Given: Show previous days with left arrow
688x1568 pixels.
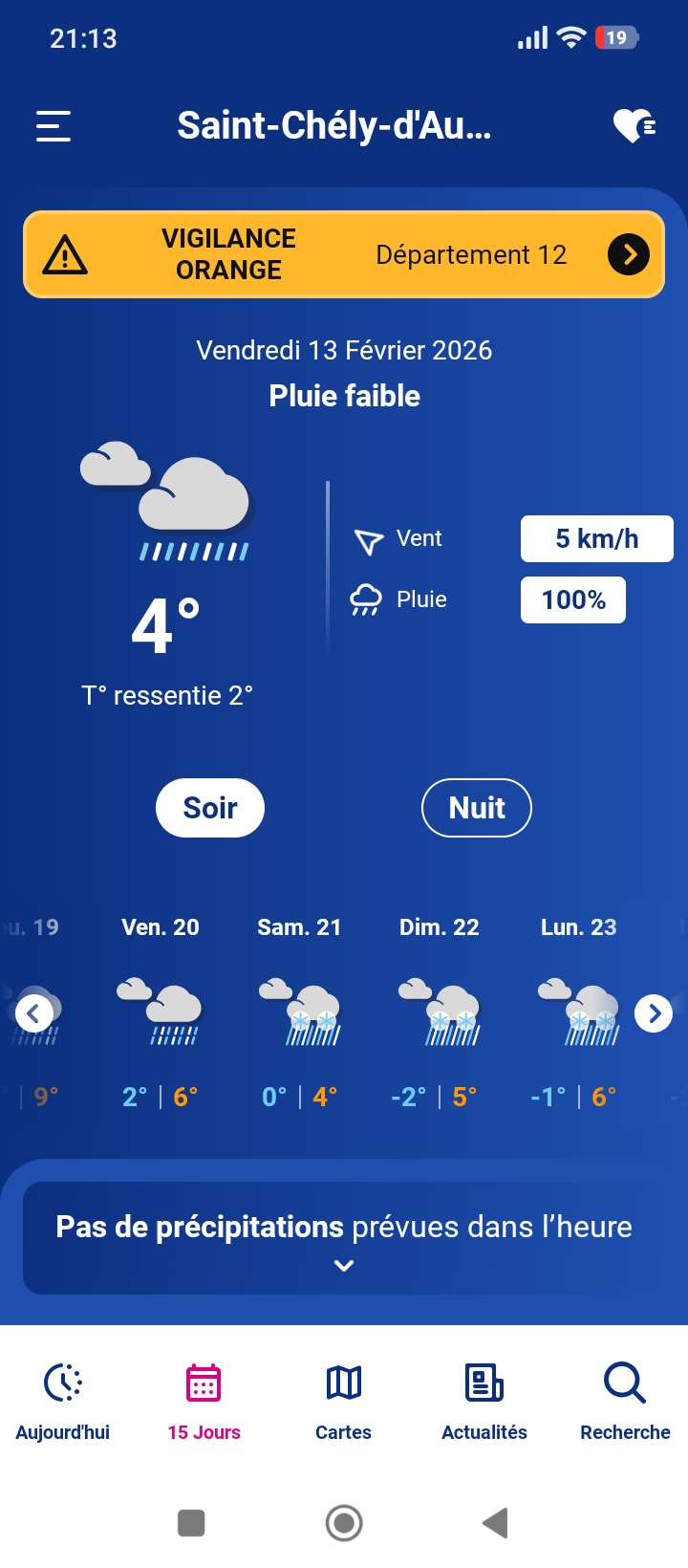Looking at the screenshot, I should click(x=34, y=1013).
